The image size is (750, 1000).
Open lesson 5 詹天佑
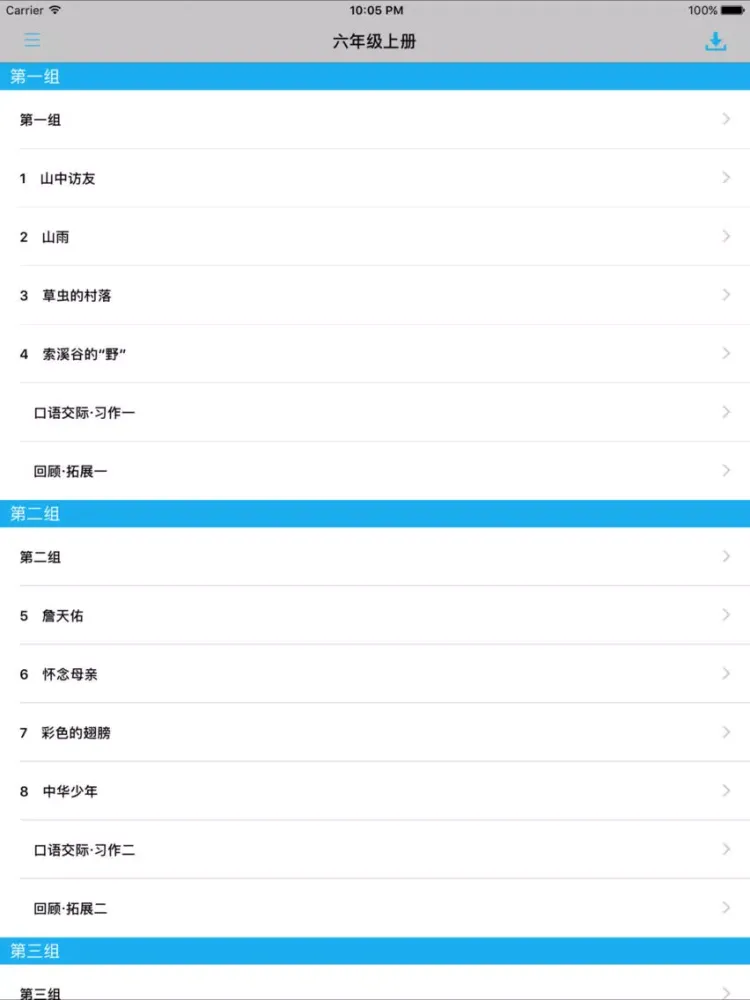coord(375,616)
